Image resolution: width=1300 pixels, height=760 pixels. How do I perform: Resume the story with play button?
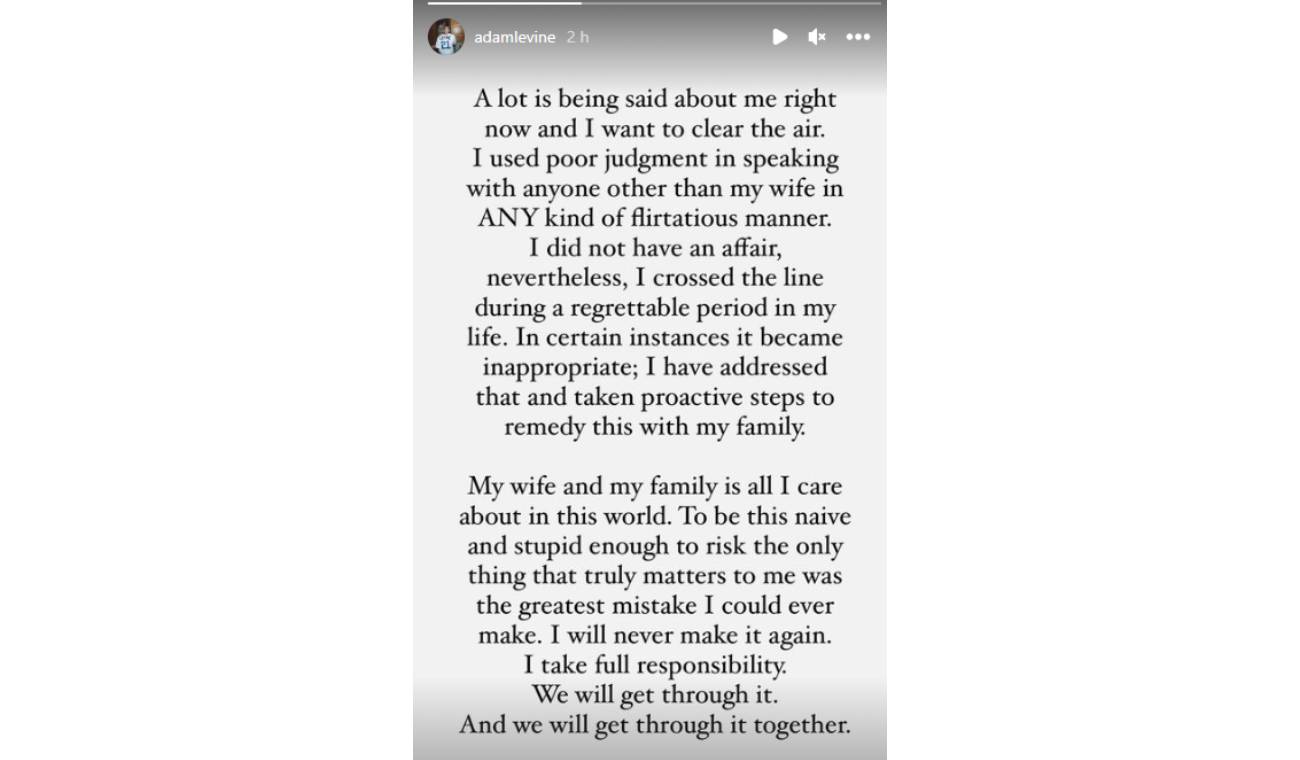(780, 37)
